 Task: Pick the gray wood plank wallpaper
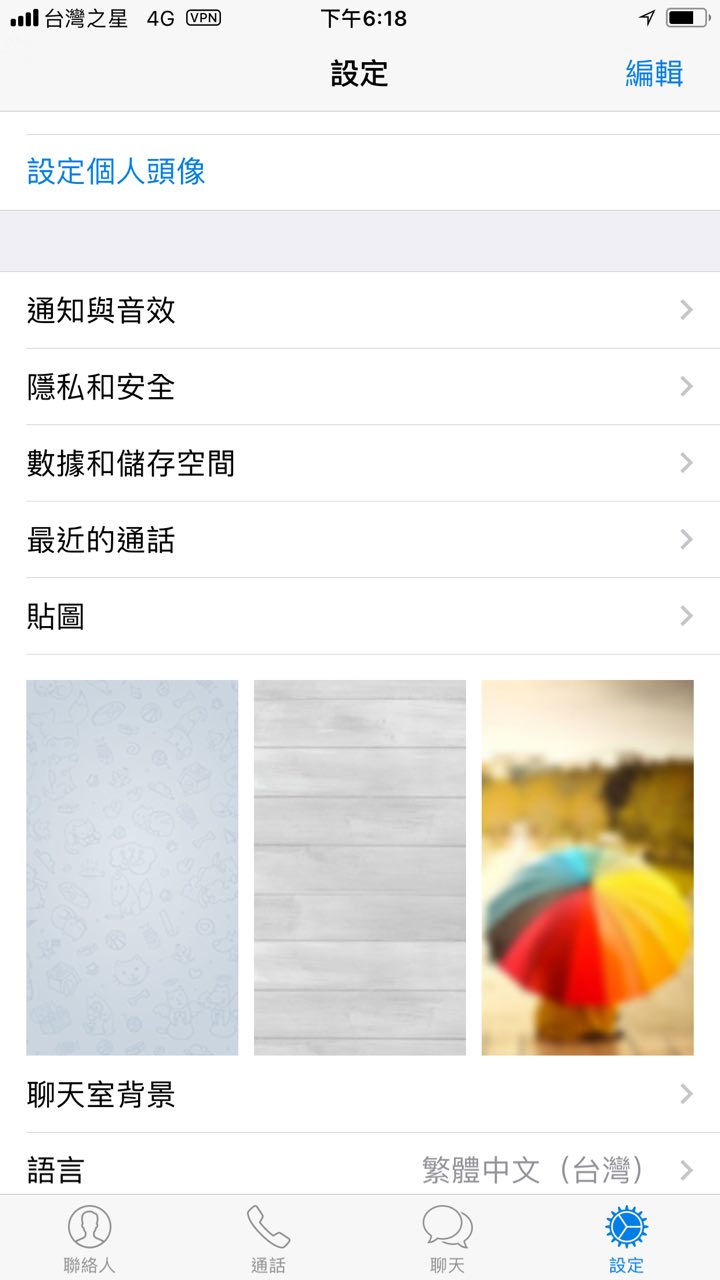(360, 867)
